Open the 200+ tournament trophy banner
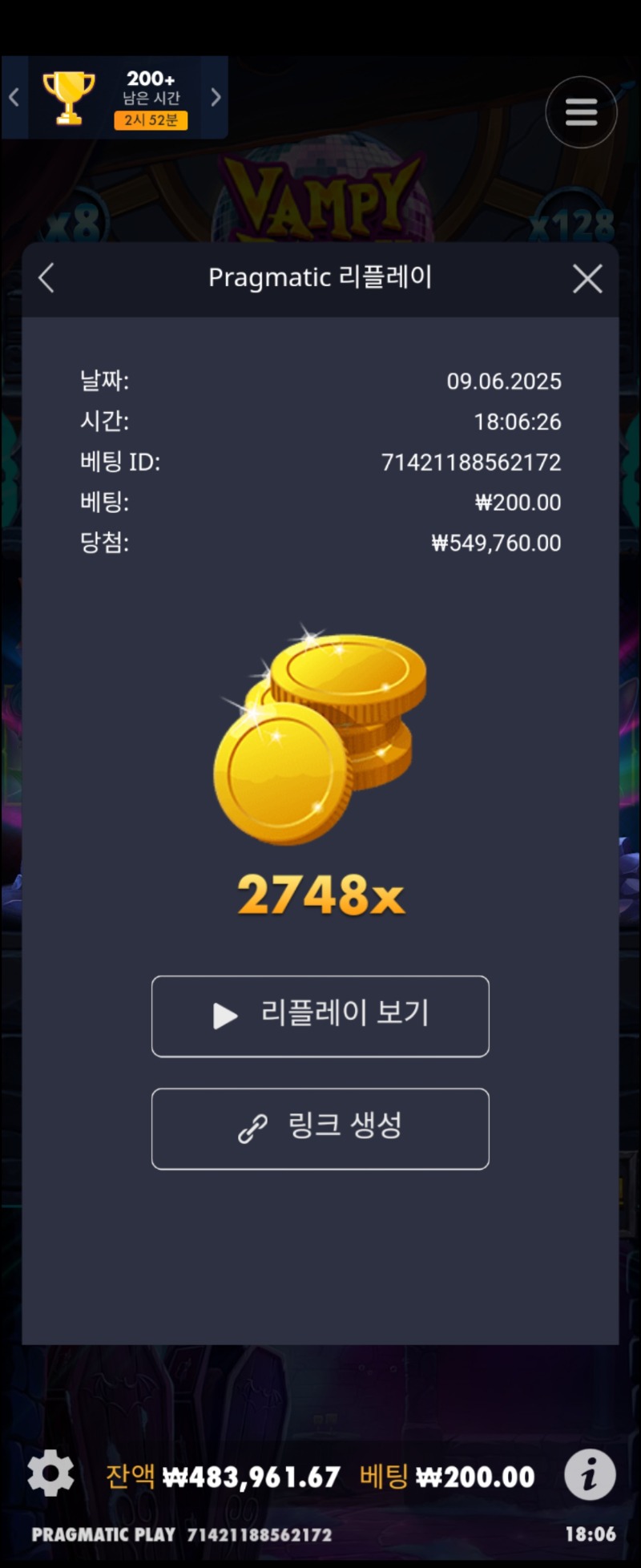The width and height of the screenshot is (641, 1568). [116, 98]
